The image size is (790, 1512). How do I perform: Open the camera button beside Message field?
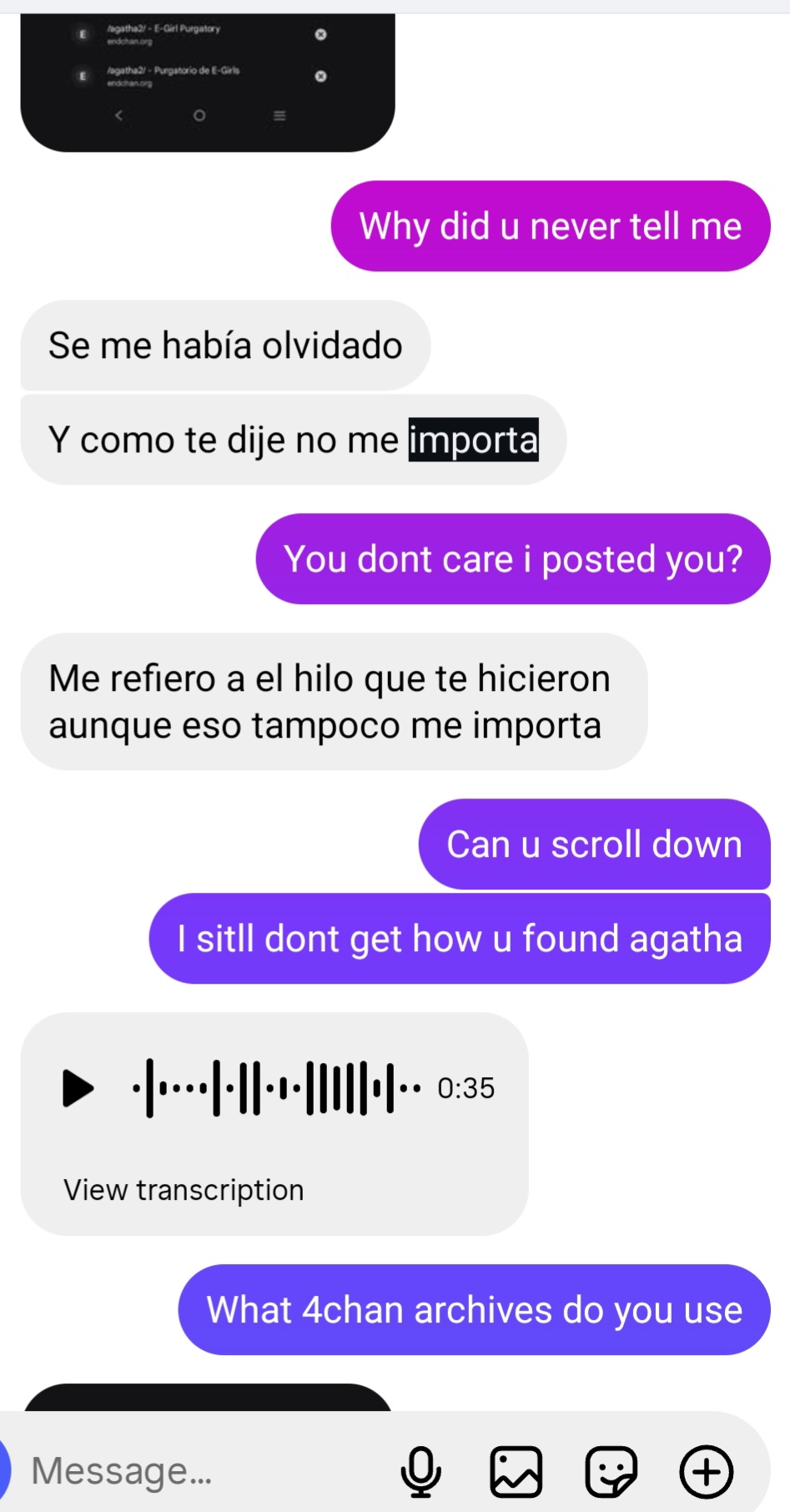4,1471
